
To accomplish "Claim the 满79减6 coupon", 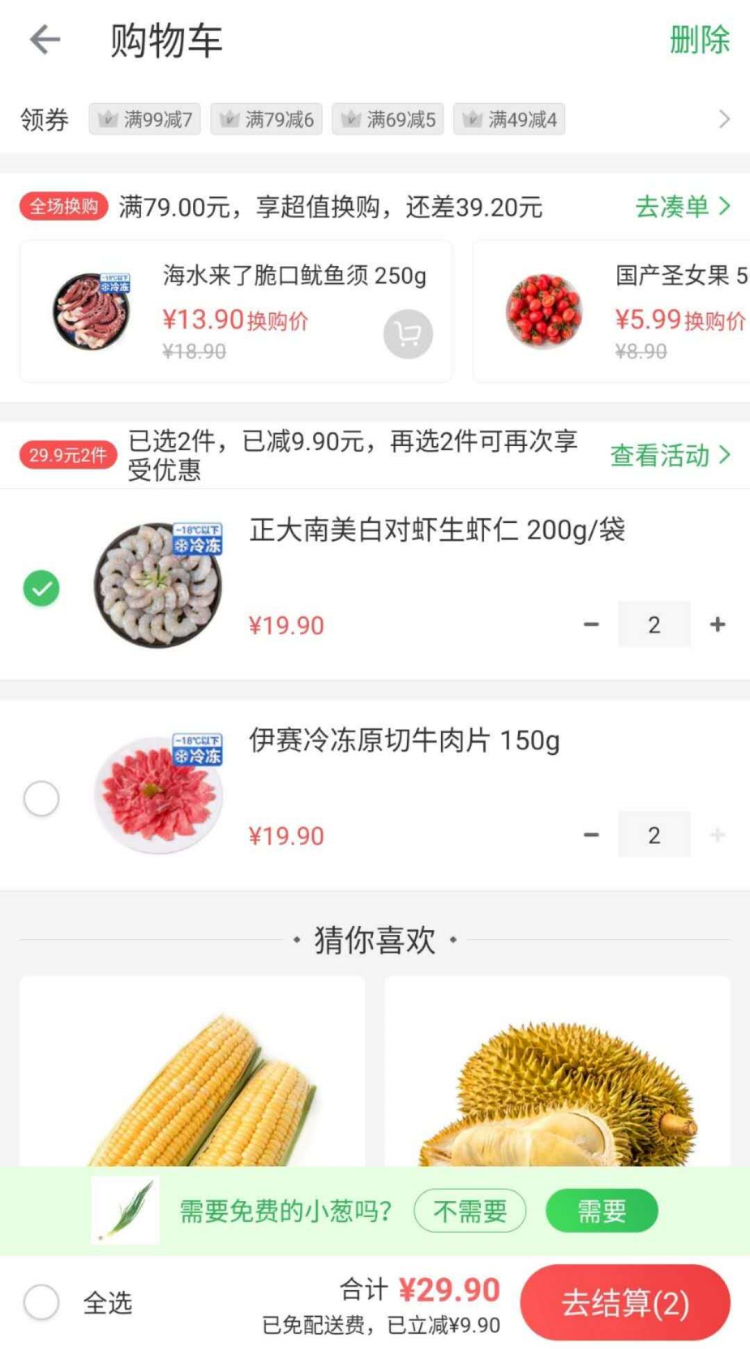I will (x=267, y=120).
